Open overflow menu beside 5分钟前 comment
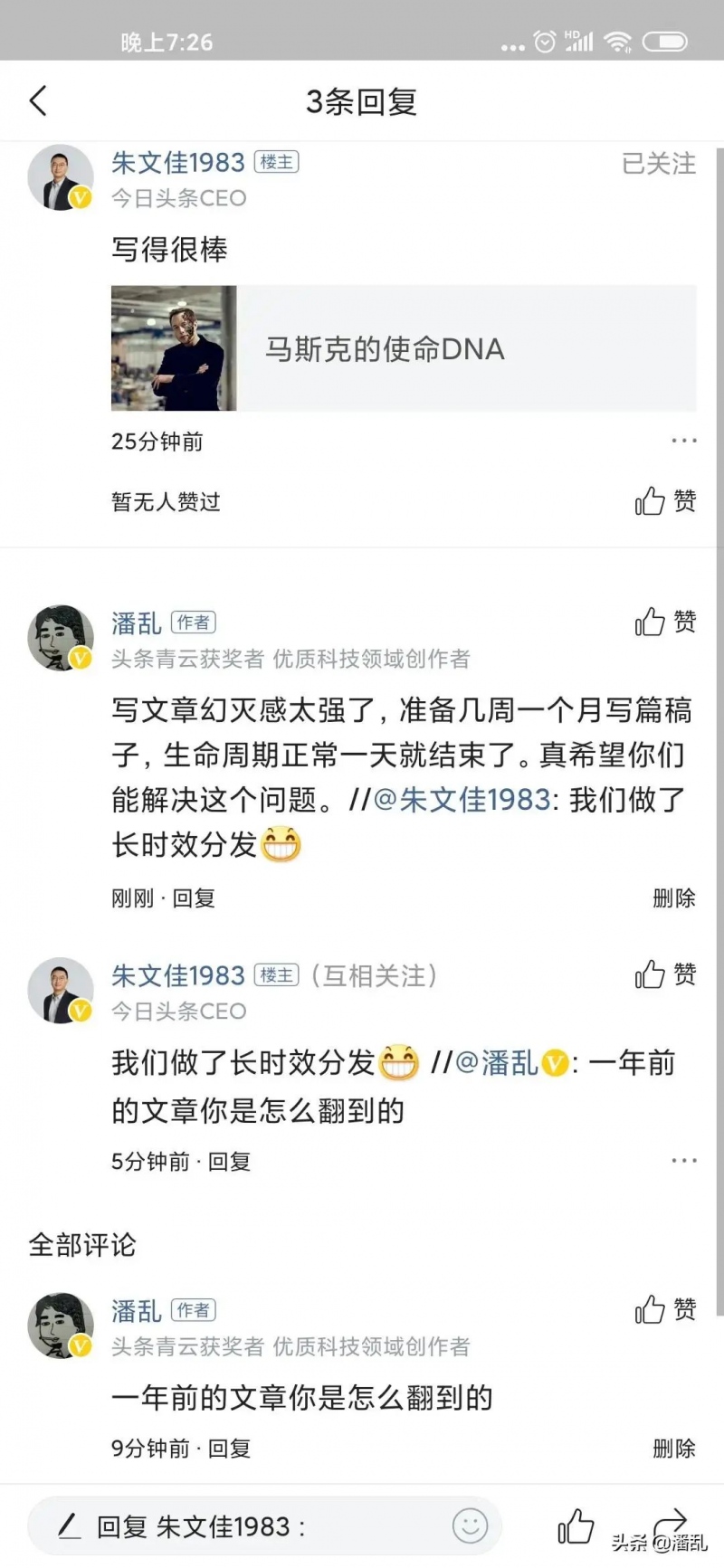The image size is (724, 1568). [683, 1161]
